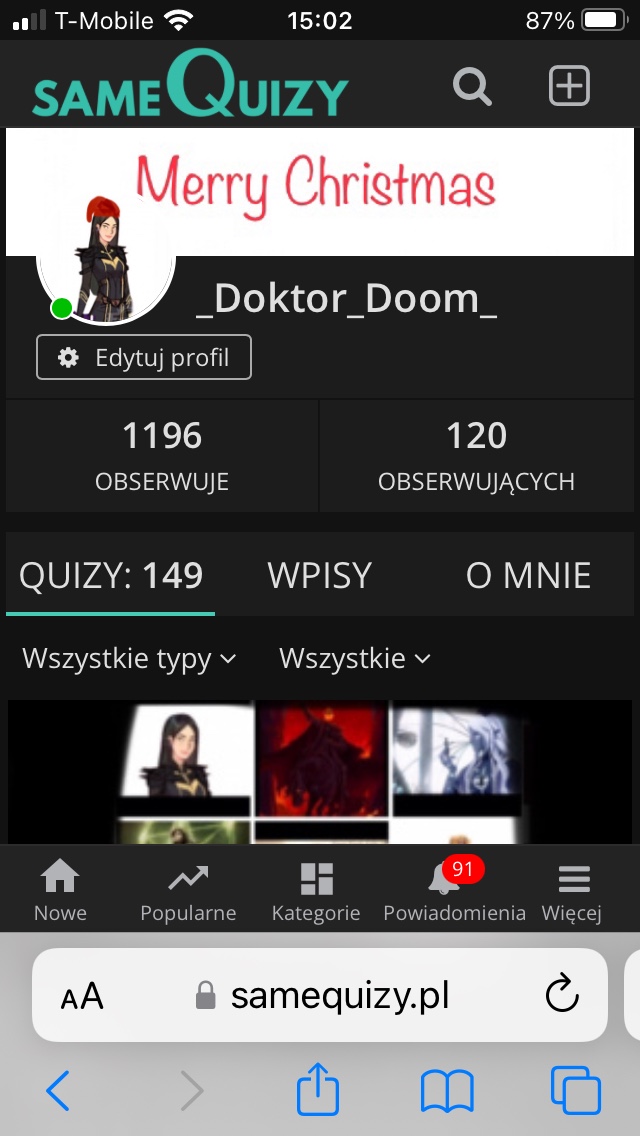Image resolution: width=640 pixels, height=1136 pixels.
Task: Open the search magnifier icon
Action: pos(472,87)
